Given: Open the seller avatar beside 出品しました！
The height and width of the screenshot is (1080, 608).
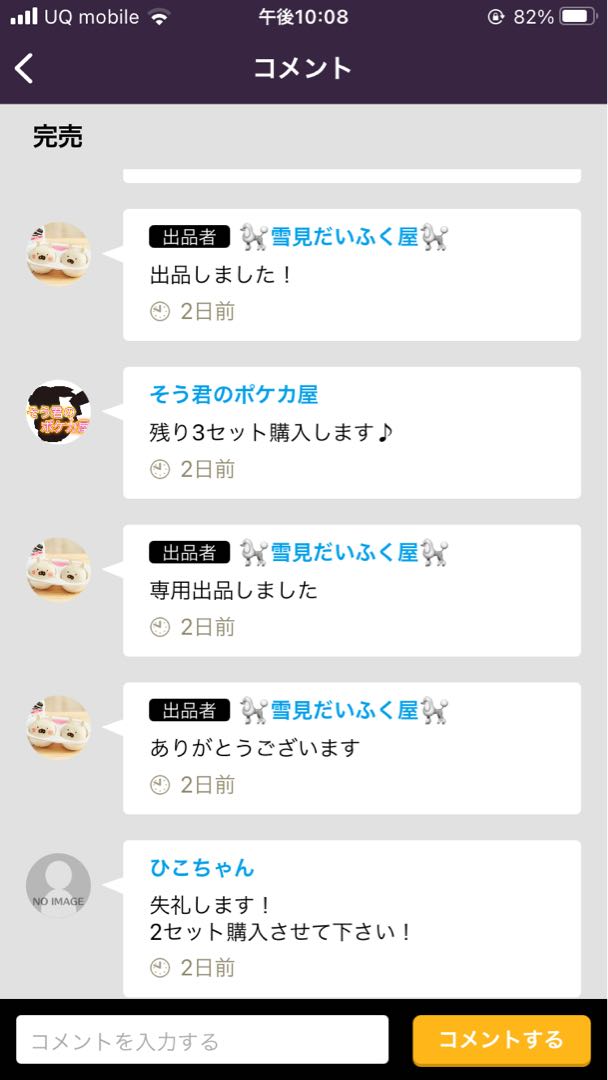Looking at the screenshot, I should [58, 254].
